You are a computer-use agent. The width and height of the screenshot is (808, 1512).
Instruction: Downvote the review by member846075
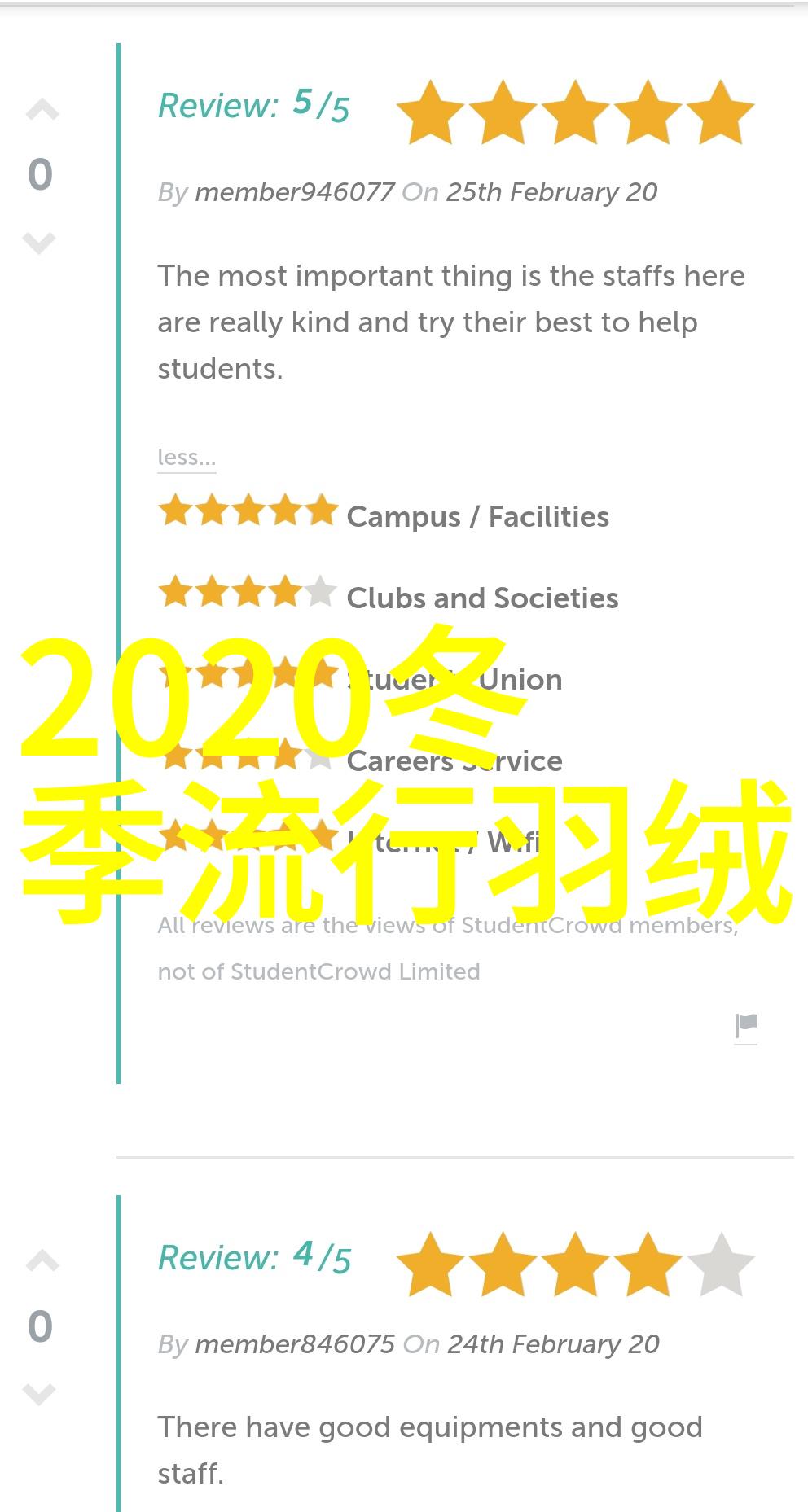(39, 1394)
